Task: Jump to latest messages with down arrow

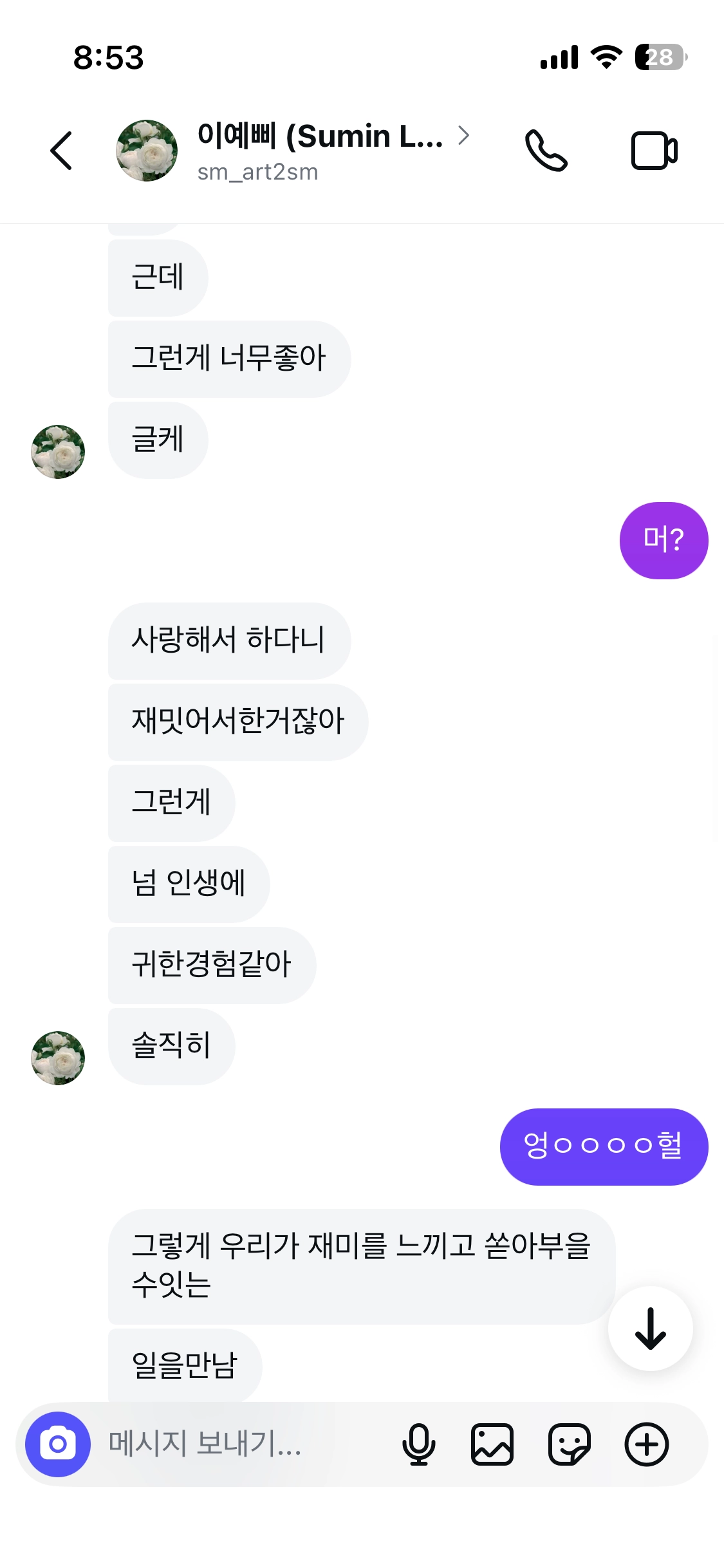Action: click(650, 1329)
